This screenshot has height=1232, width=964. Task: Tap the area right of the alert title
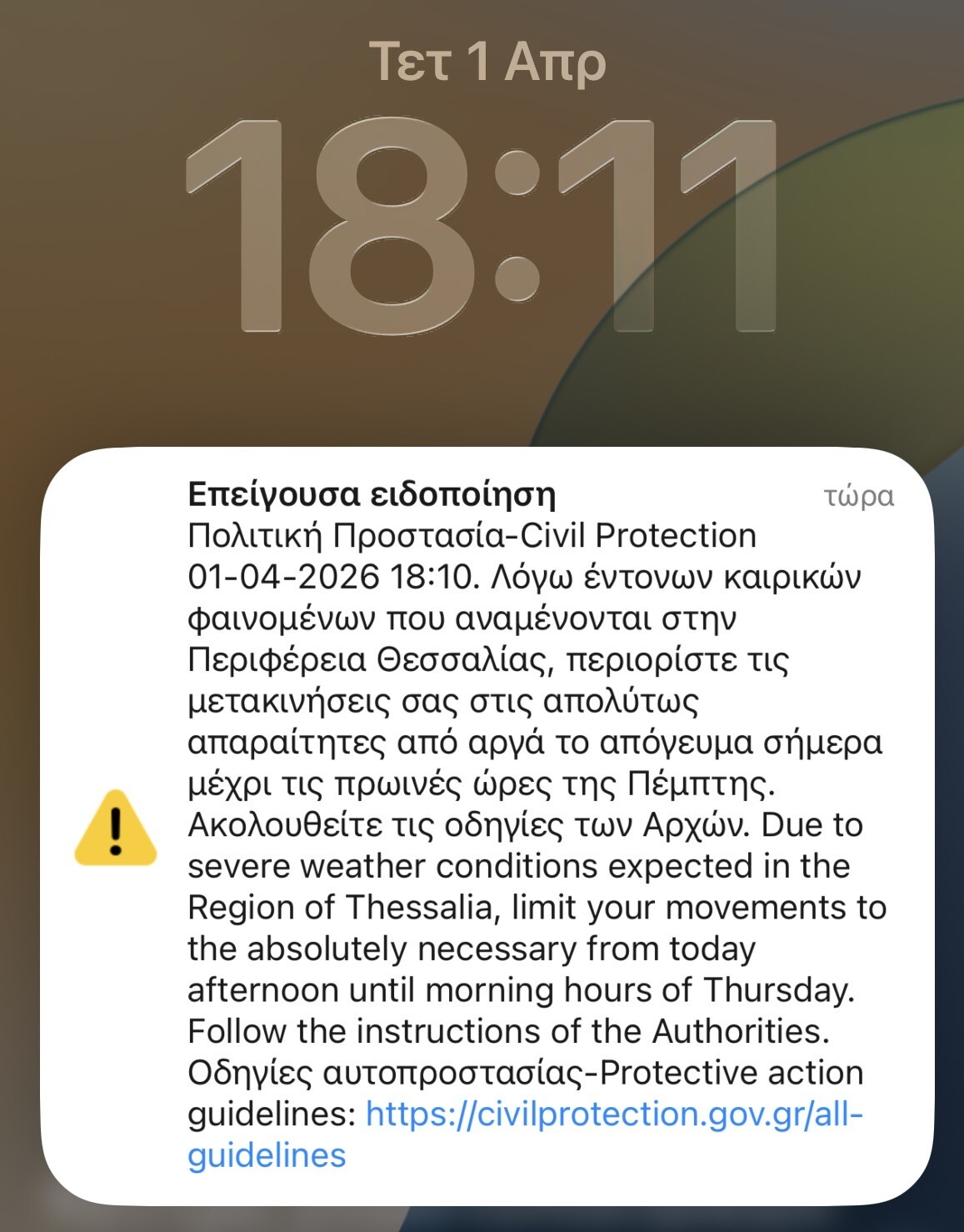[x=692, y=493]
